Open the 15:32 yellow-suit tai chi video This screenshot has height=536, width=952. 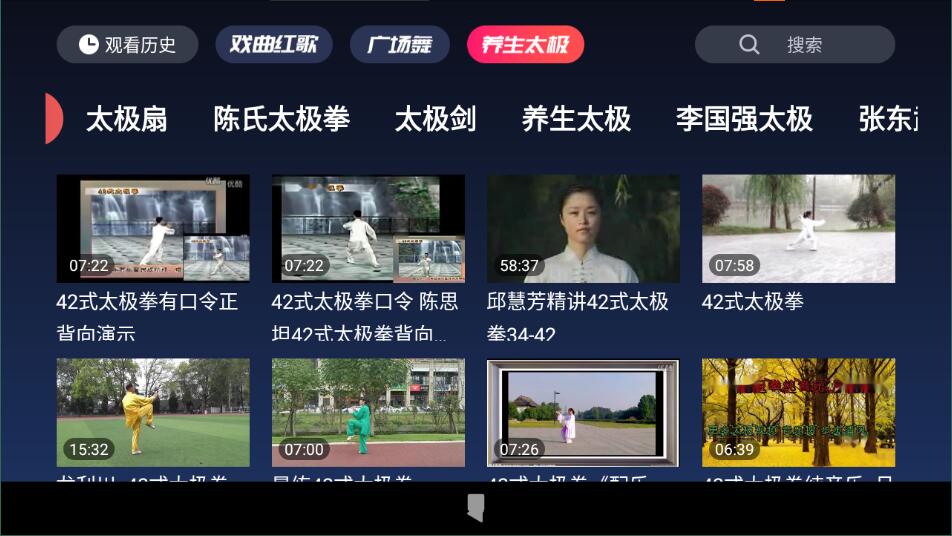tap(153, 412)
